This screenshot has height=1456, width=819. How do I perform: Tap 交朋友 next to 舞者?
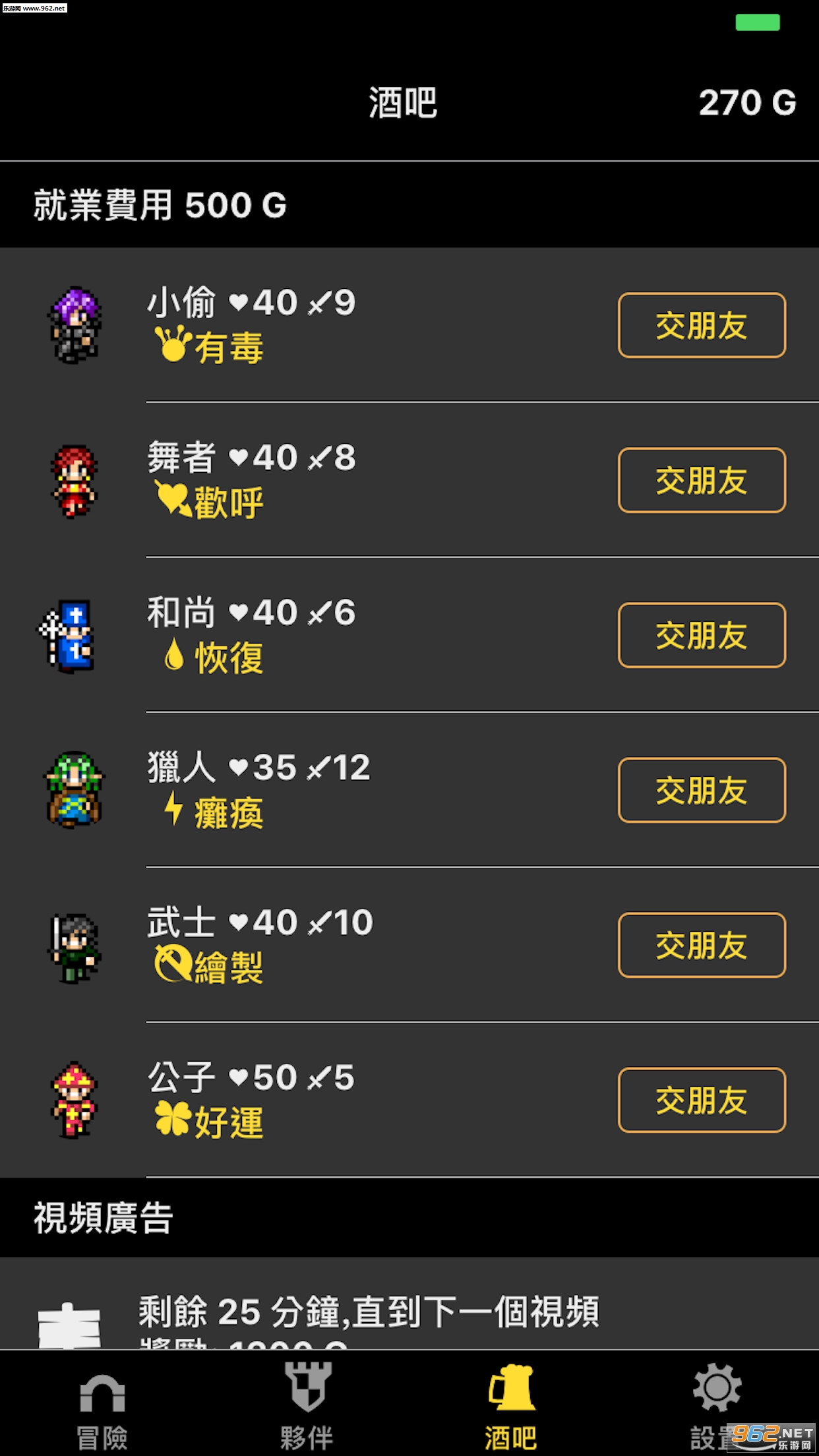point(702,480)
